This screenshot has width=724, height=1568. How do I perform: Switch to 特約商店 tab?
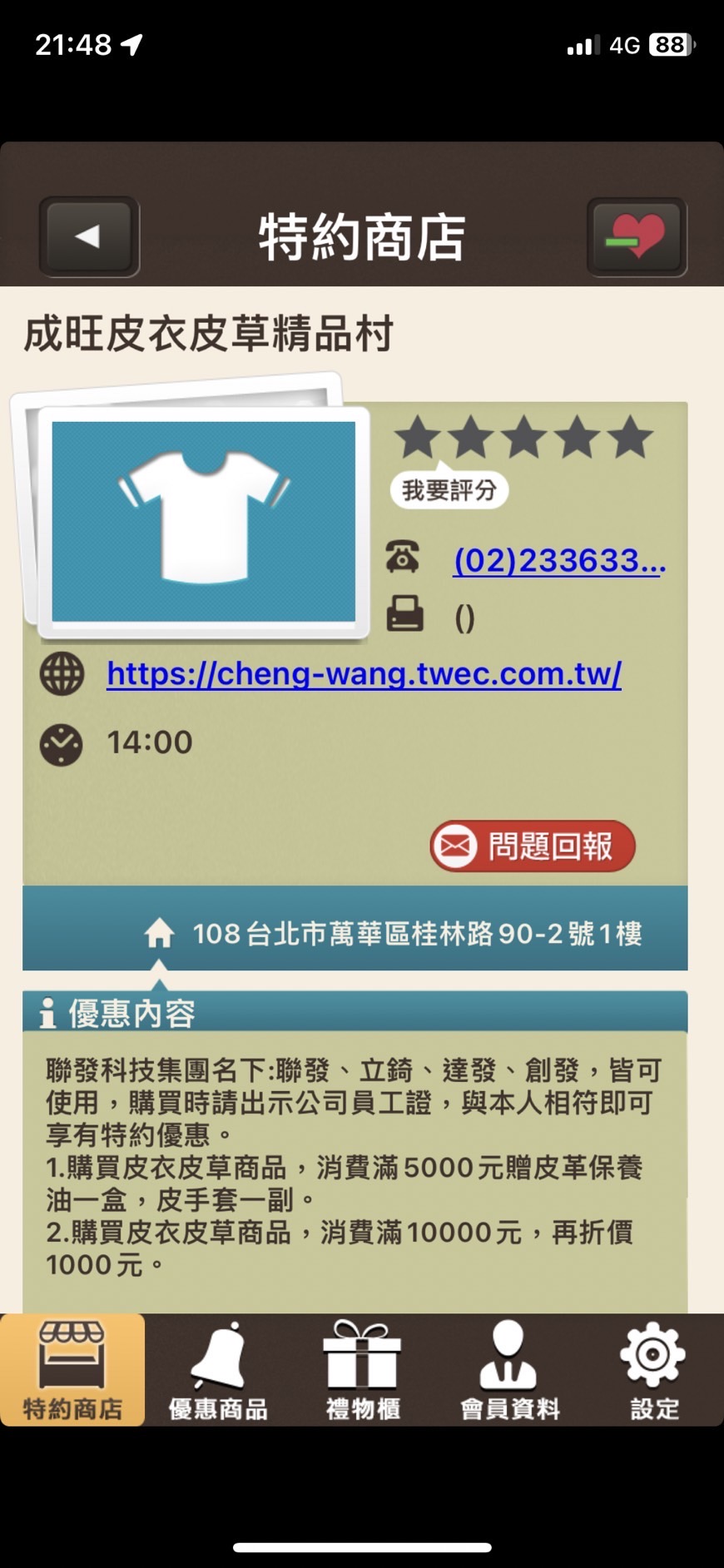[x=72, y=1370]
